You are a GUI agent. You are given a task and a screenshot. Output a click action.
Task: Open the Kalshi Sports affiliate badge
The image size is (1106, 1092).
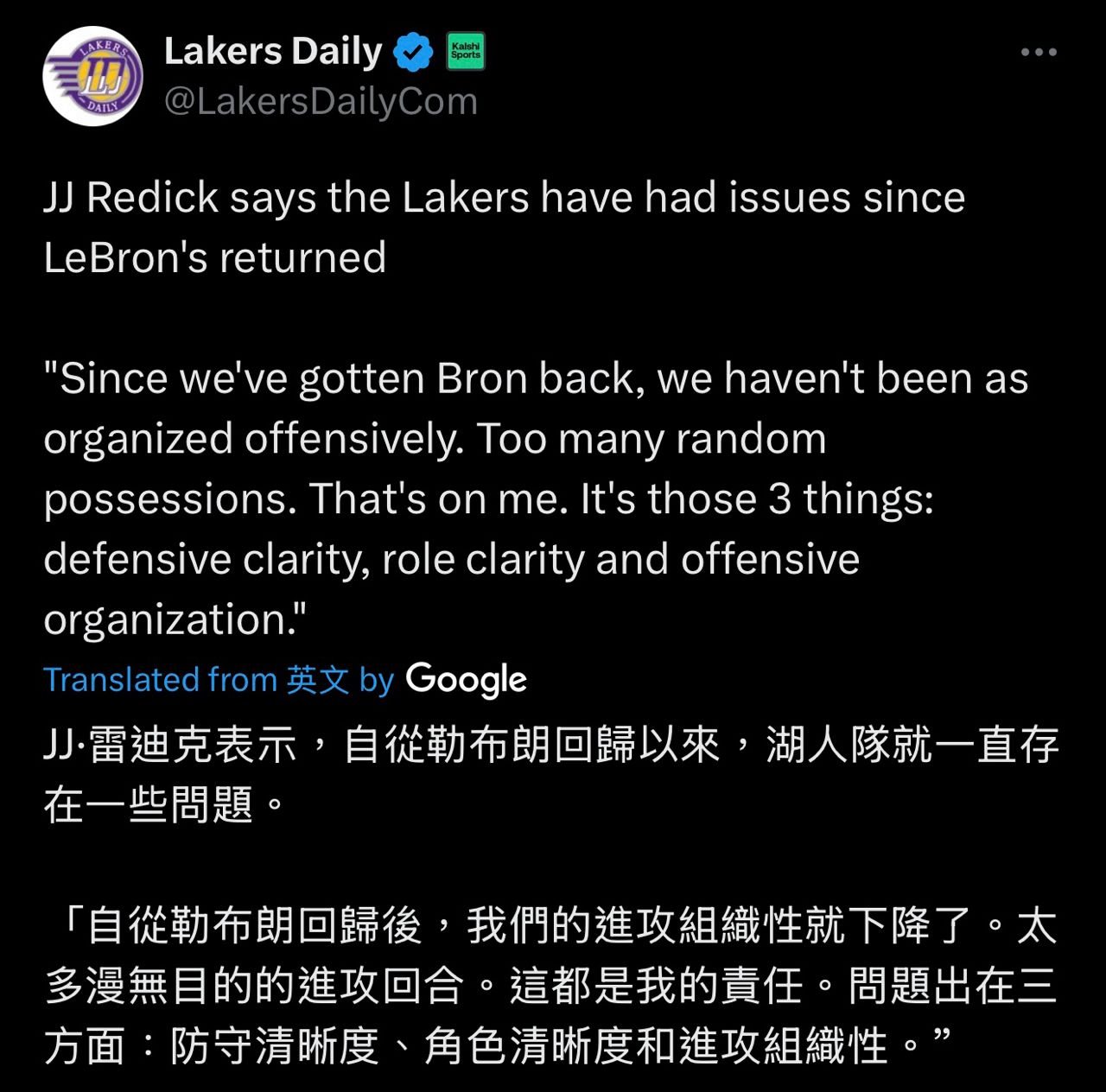click(466, 52)
